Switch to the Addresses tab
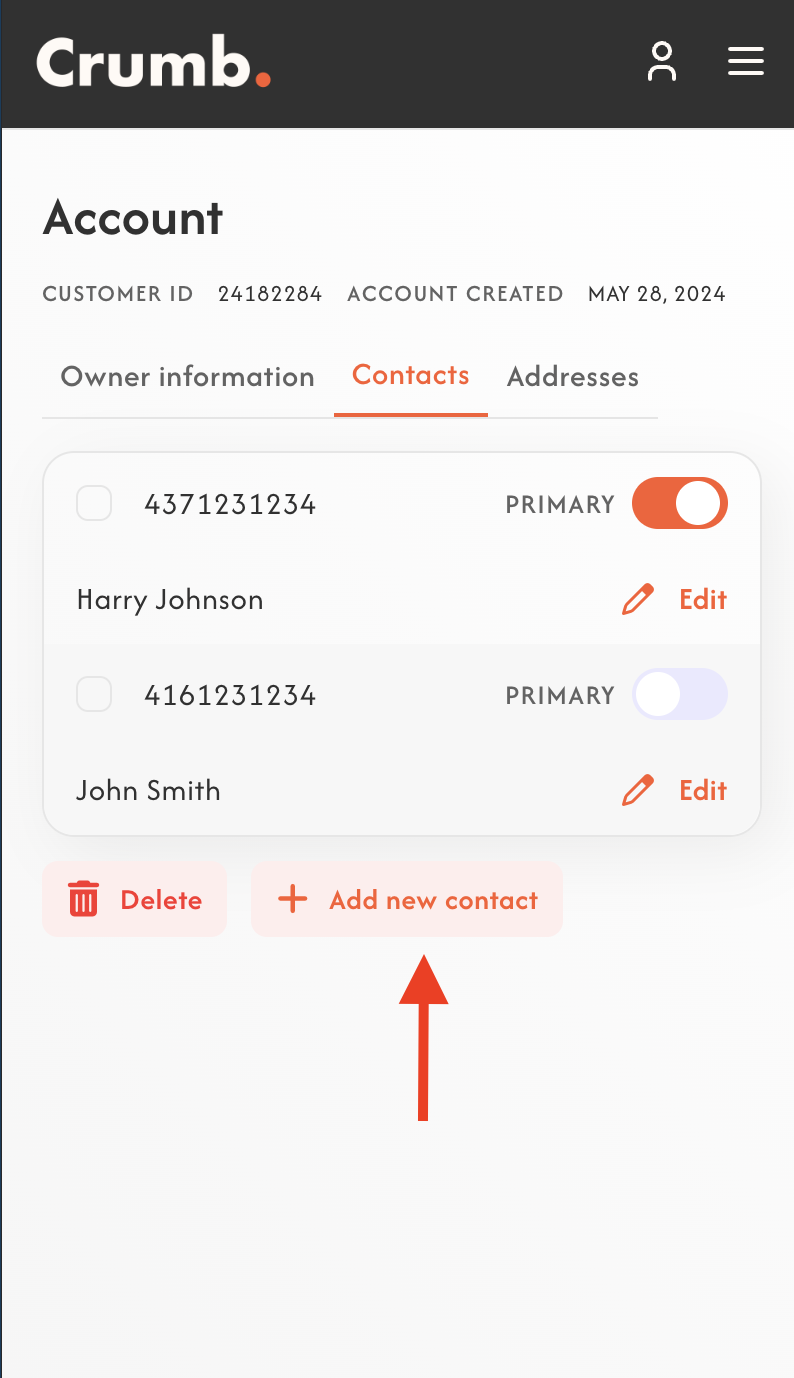The width and height of the screenshot is (794, 1378). click(572, 377)
